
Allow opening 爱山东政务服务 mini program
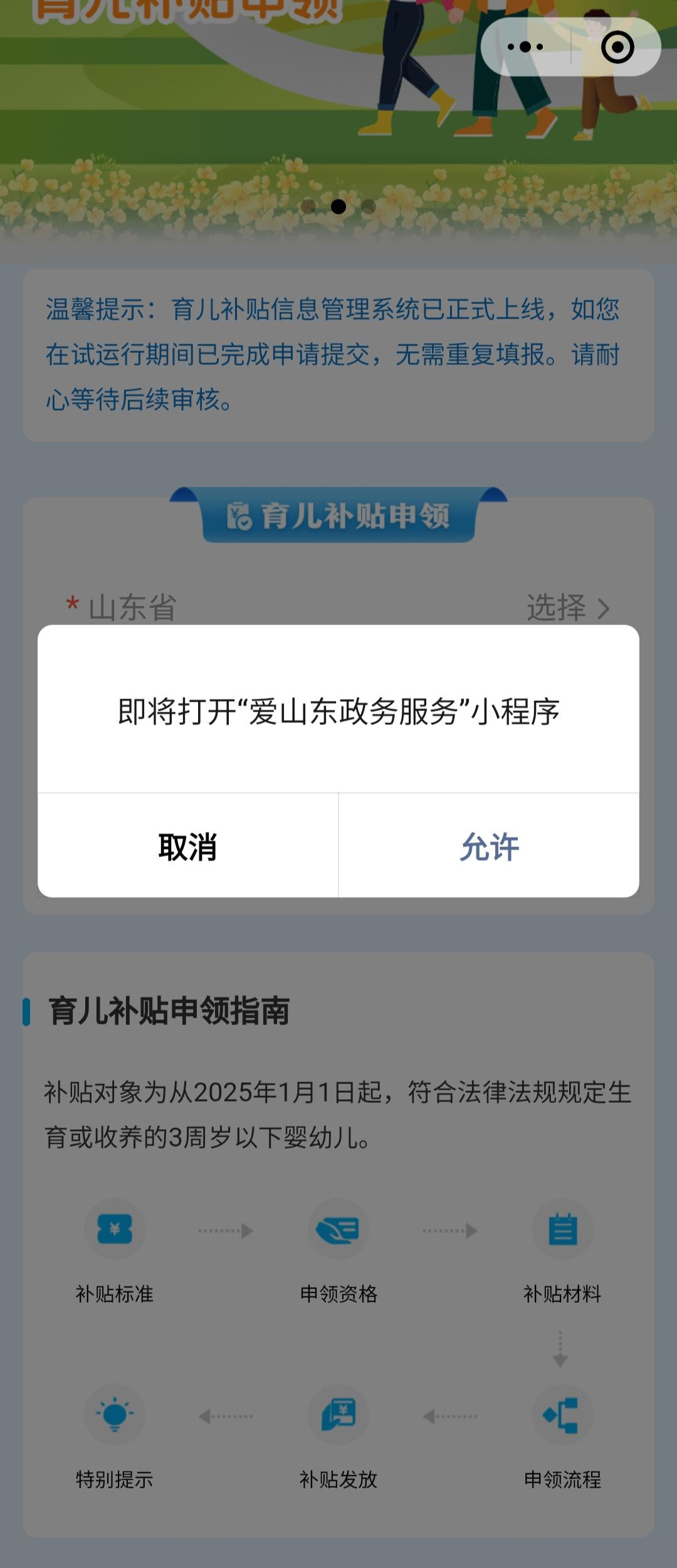(489, 846)
